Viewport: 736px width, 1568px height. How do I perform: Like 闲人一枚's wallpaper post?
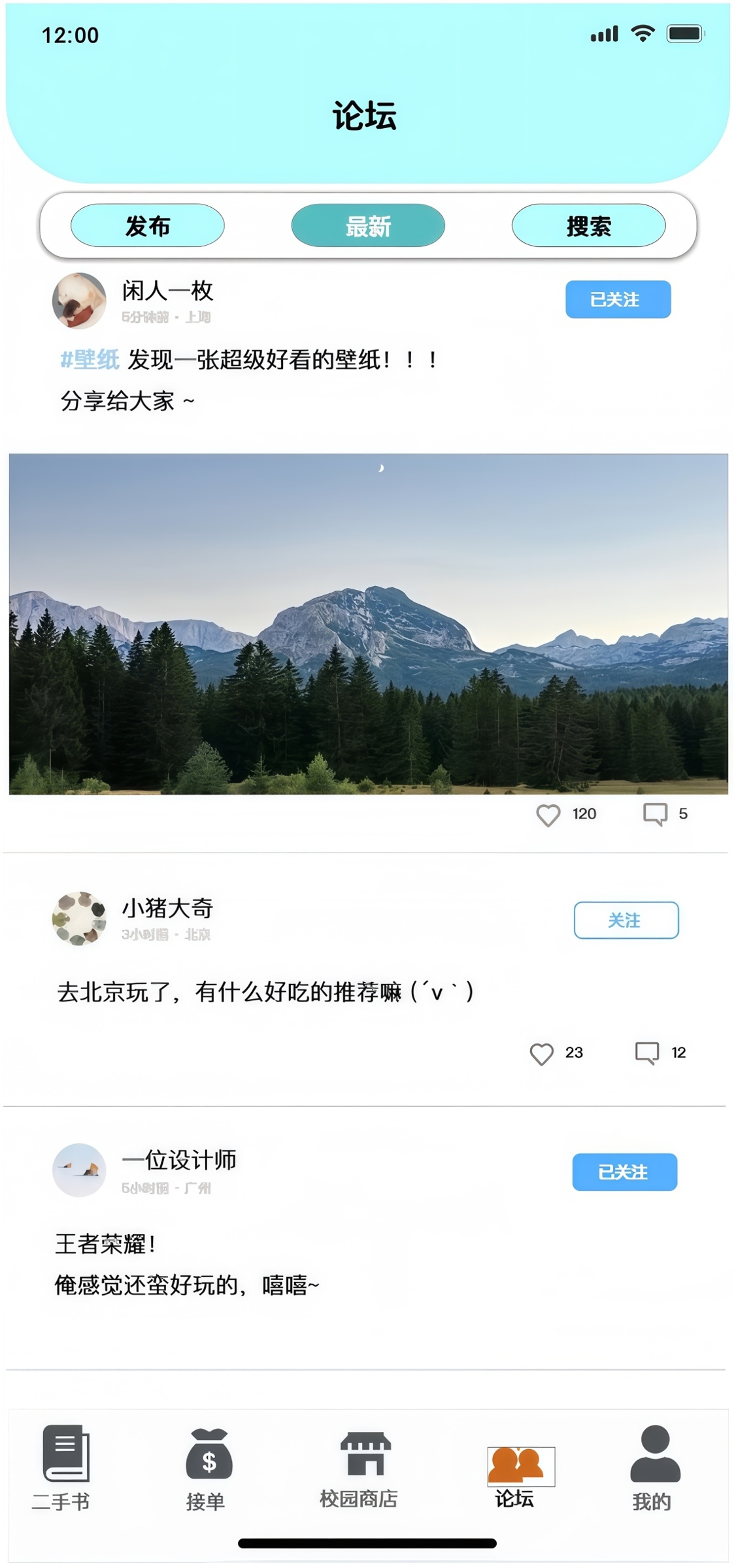tap(548, 815)
